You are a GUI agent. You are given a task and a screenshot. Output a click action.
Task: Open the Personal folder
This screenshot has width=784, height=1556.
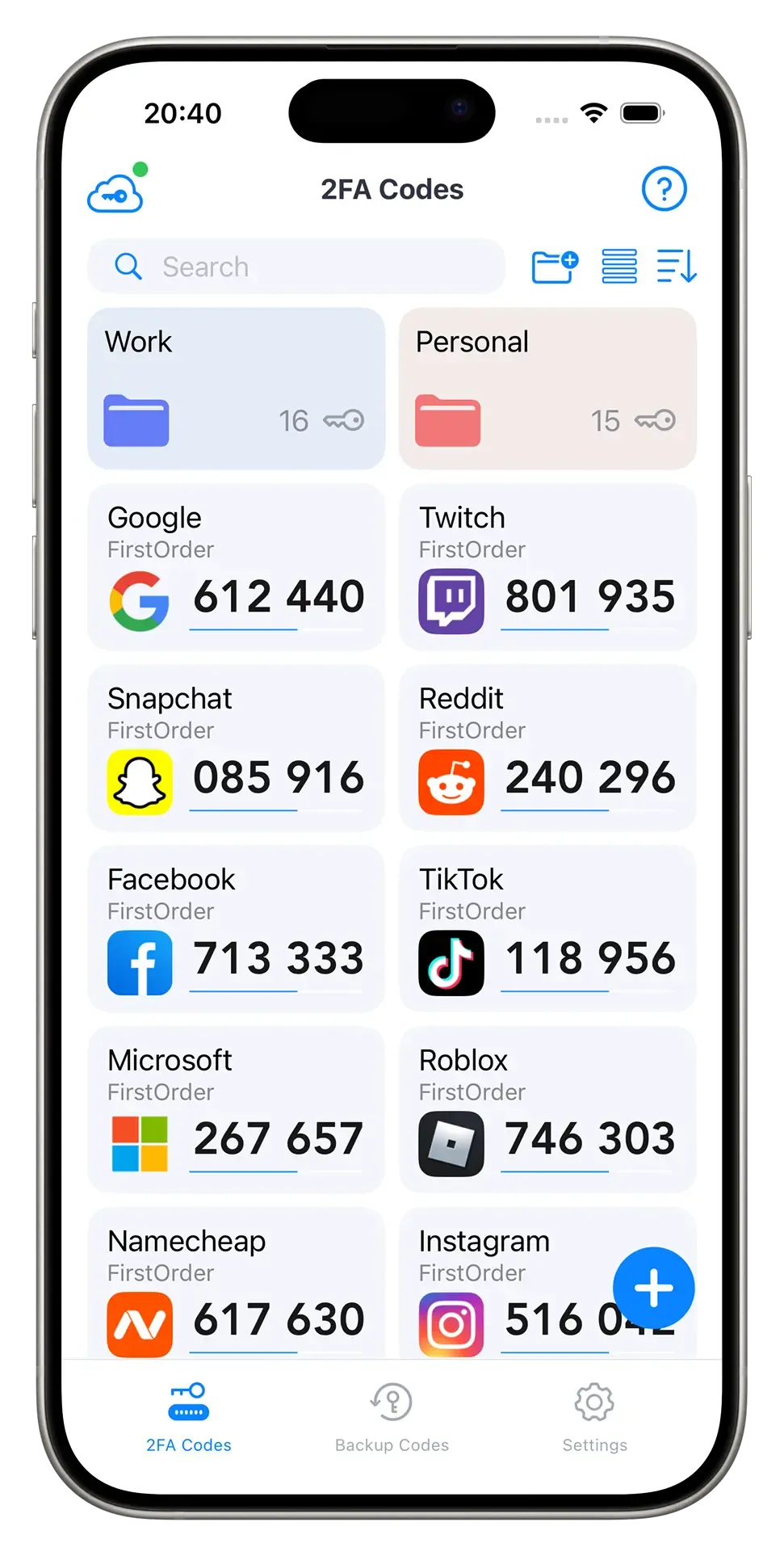click(x=547, y=388)
